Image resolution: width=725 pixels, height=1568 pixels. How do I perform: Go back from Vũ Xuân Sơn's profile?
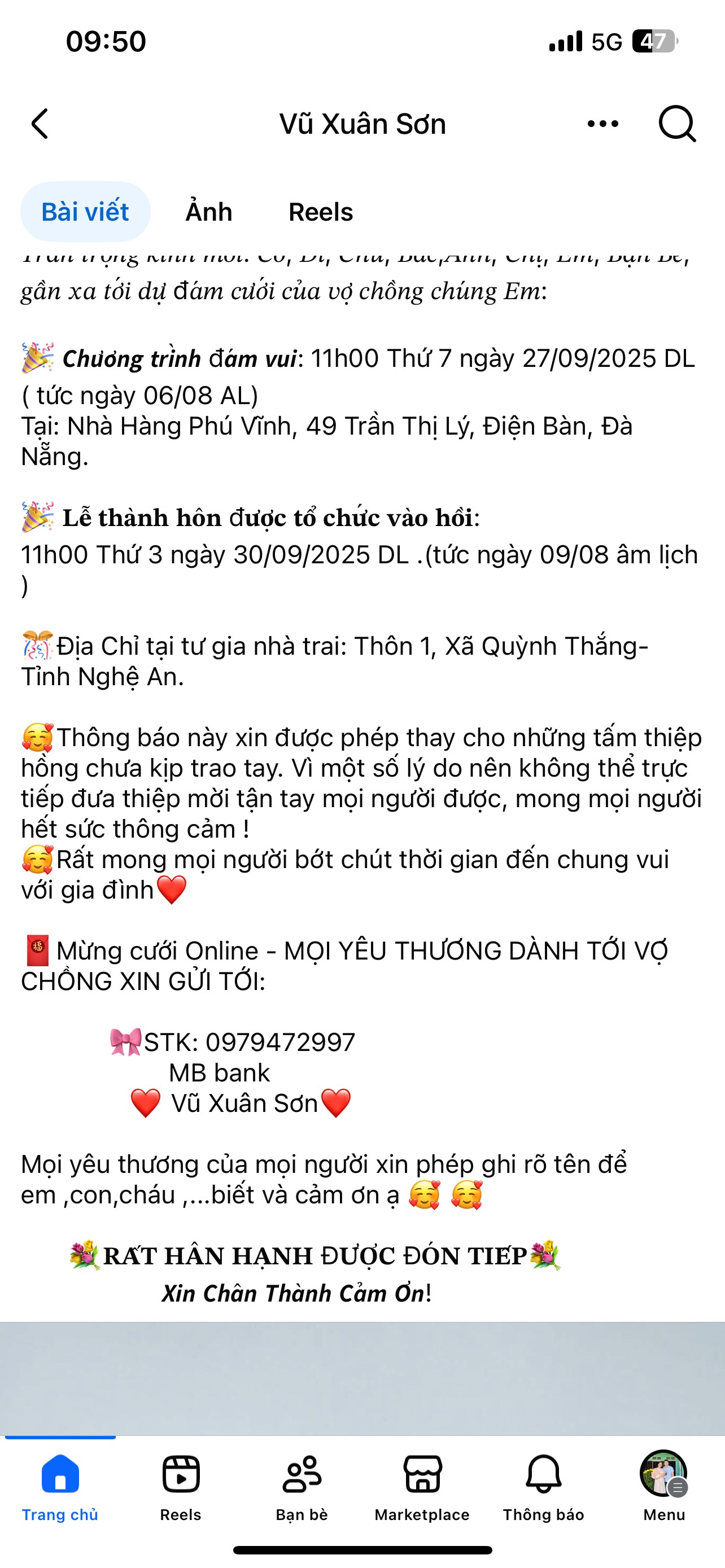(40, 124)
